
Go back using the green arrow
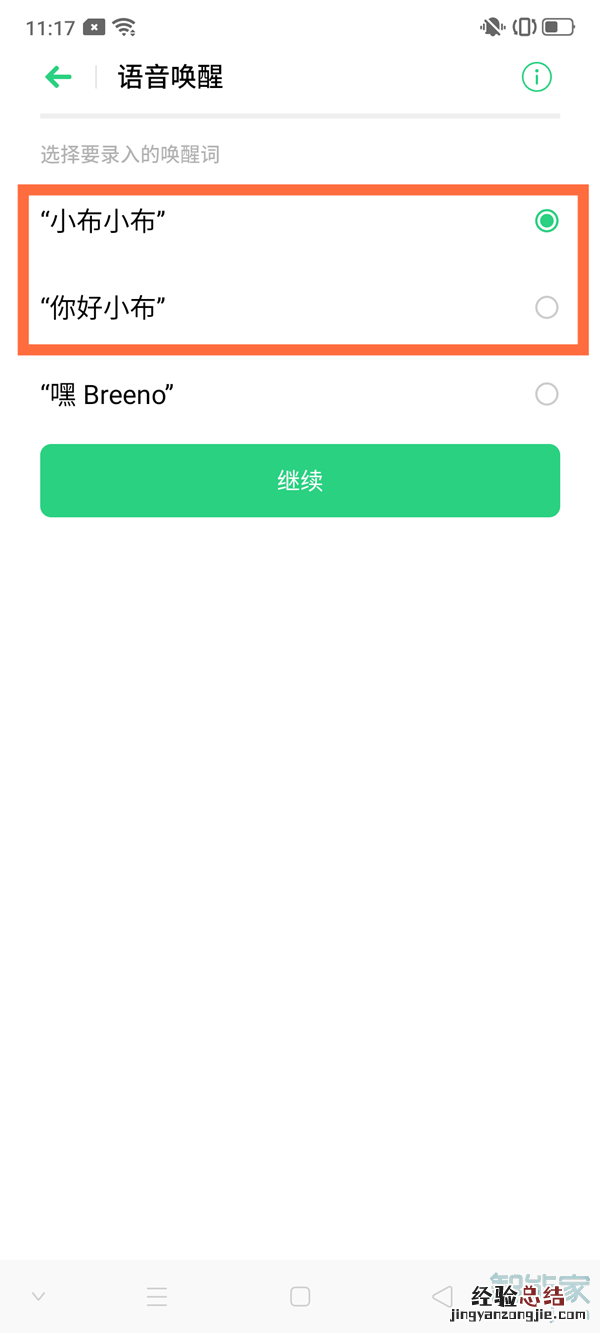tap(58, 77)
